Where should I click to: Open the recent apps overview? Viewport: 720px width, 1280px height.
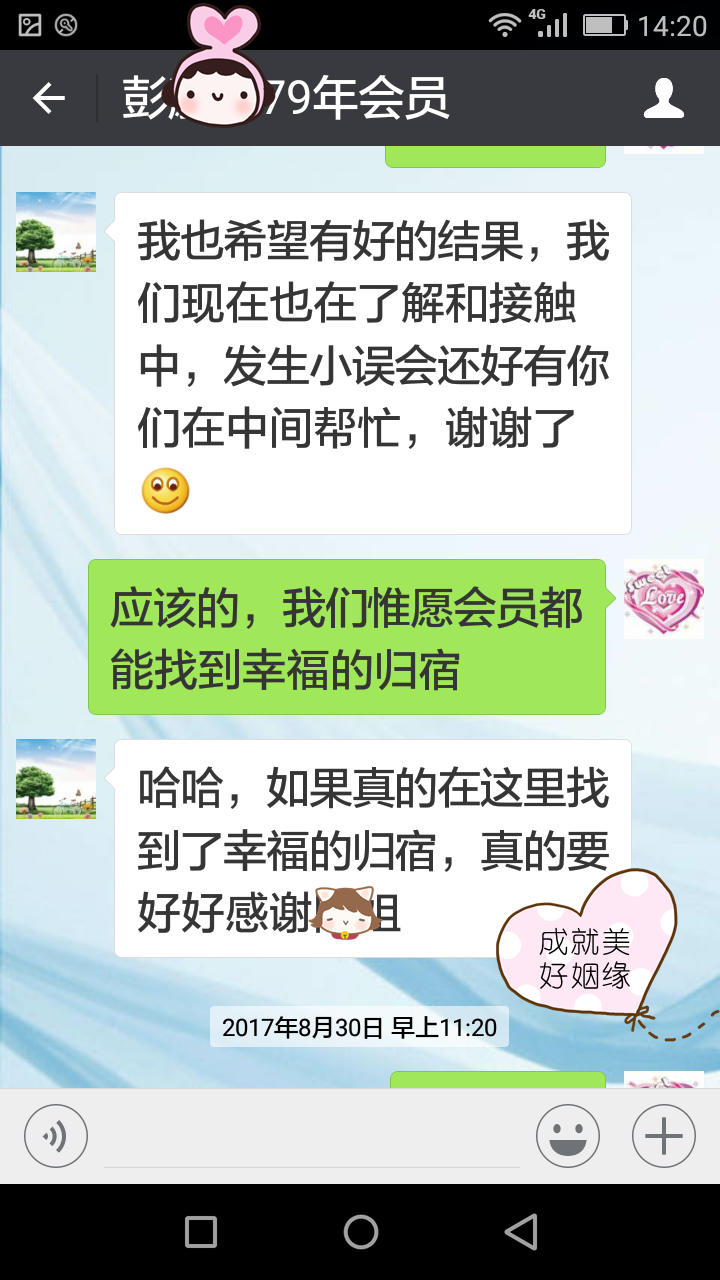pyautogui.click(x=201, y=1232)
